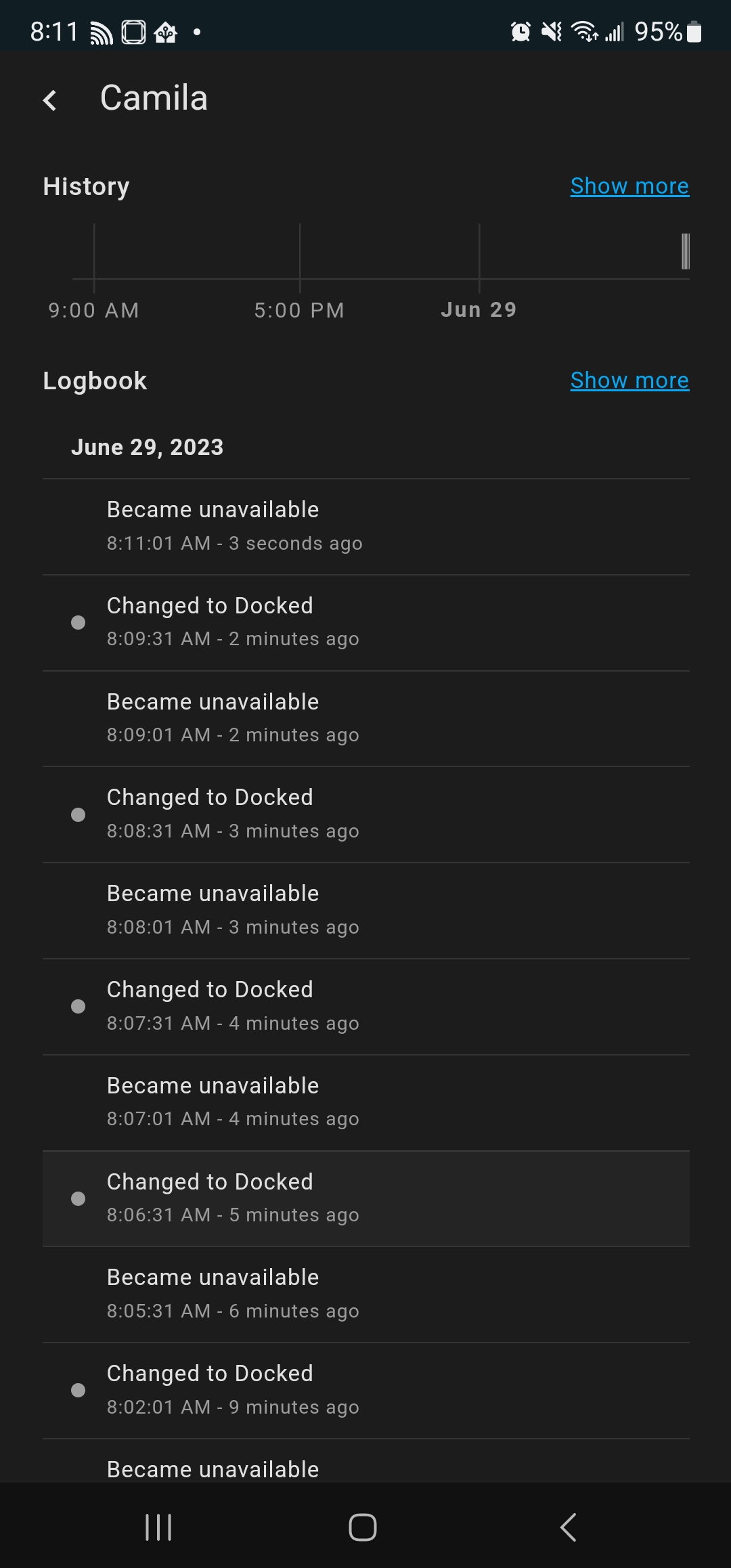Tap the muted sound icon in status bar

[x=550, y=31]
